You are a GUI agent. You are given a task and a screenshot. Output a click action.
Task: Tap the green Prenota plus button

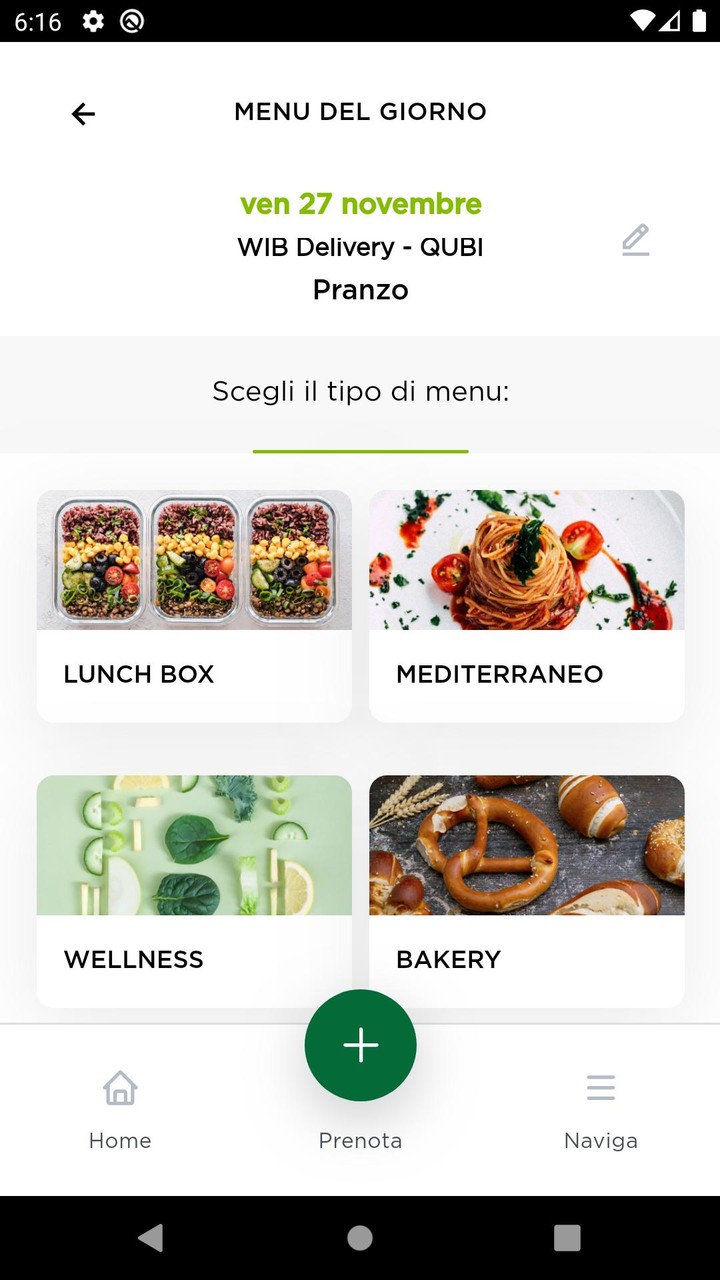click(360, 1045)
